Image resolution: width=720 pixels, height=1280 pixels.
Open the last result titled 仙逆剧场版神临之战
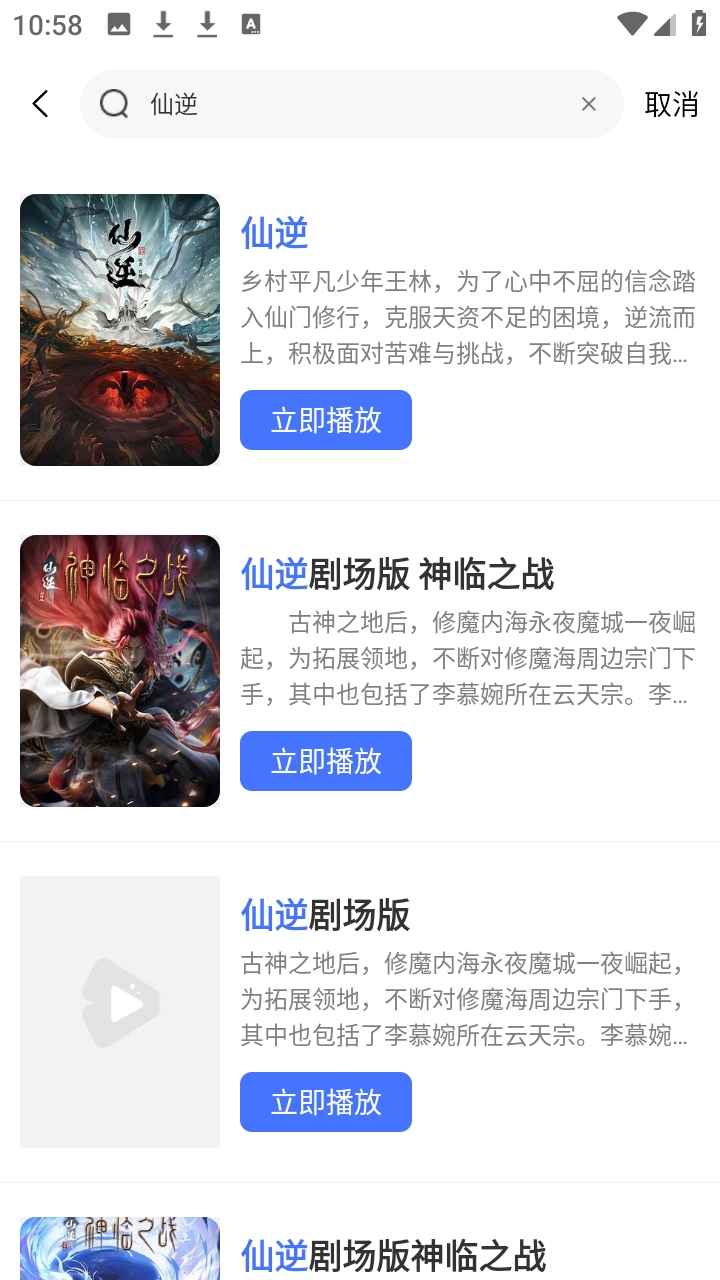pyautogui.click(x=393, y=1256)
